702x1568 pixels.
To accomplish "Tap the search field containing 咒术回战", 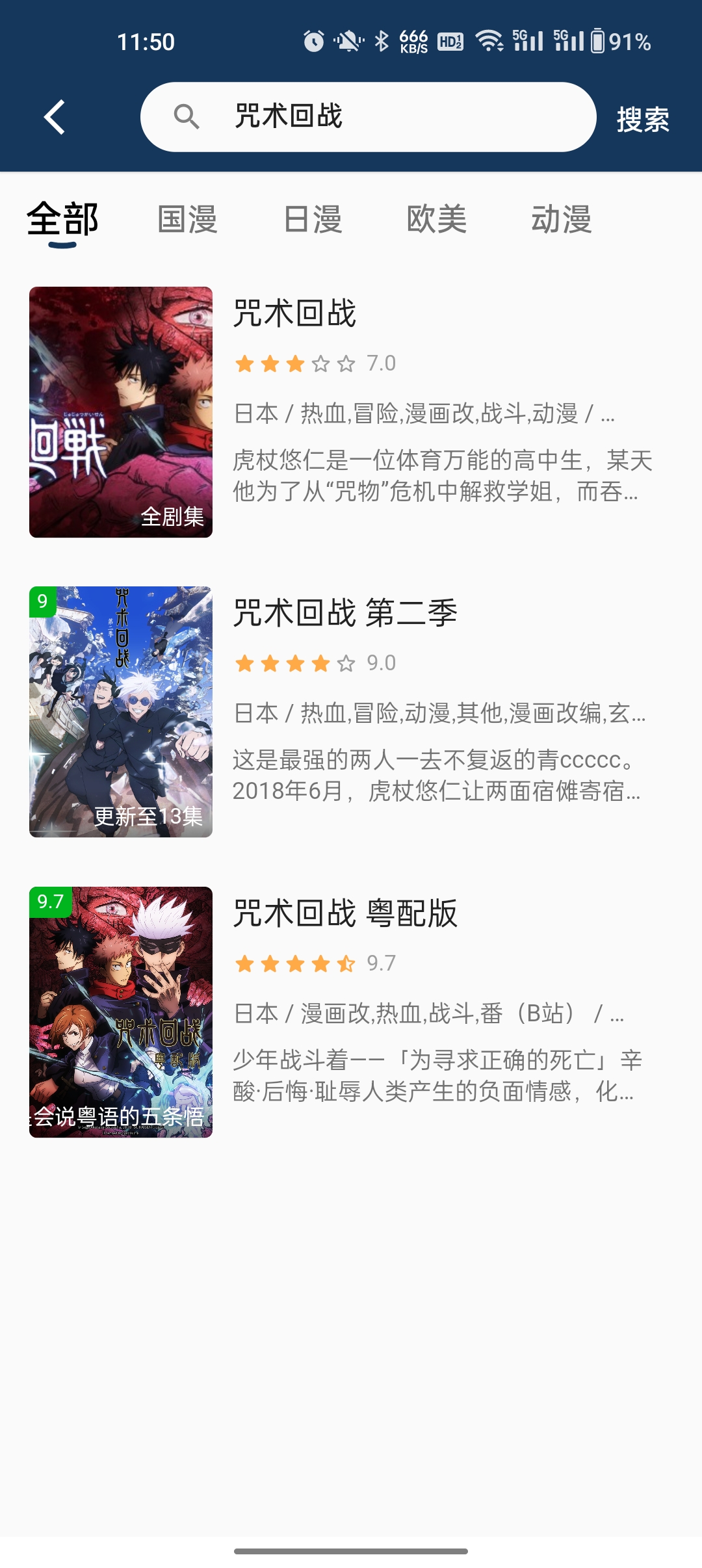I will click(x=368, y=117).
